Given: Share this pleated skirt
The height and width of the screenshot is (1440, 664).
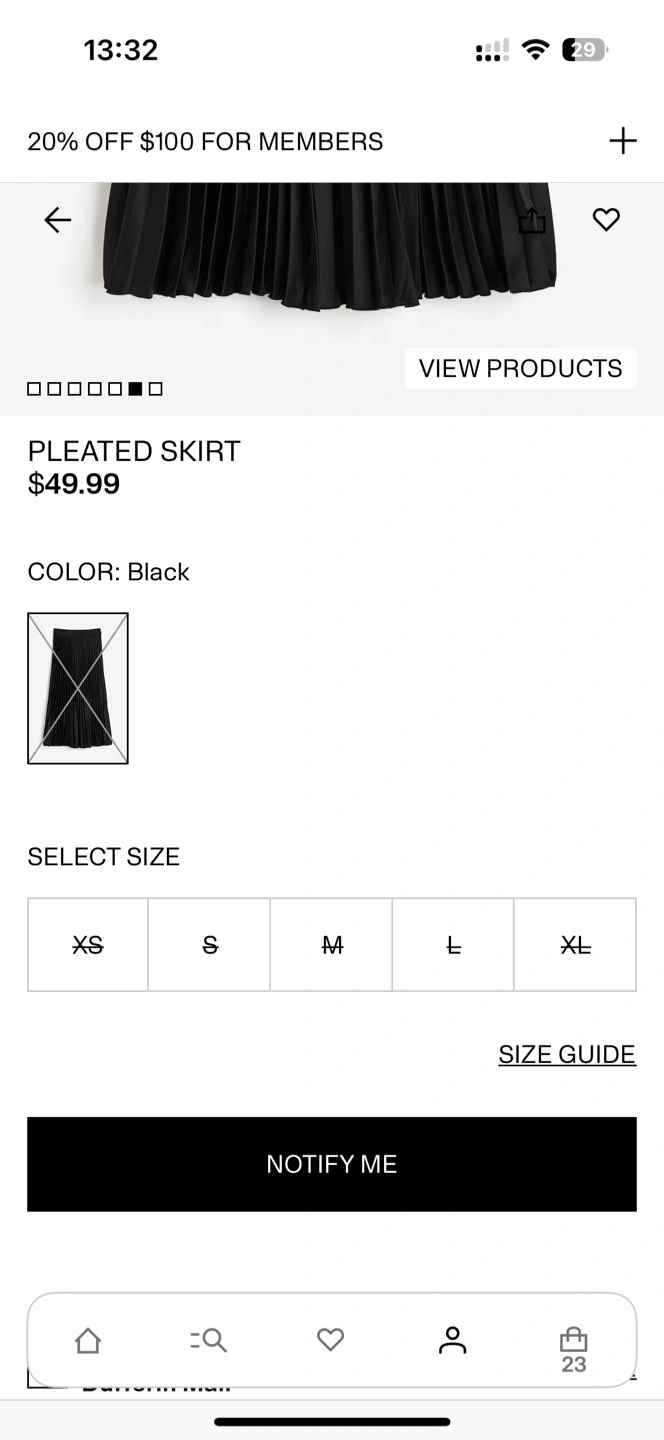Looking at the screenshot, I should tap(533, 220).
